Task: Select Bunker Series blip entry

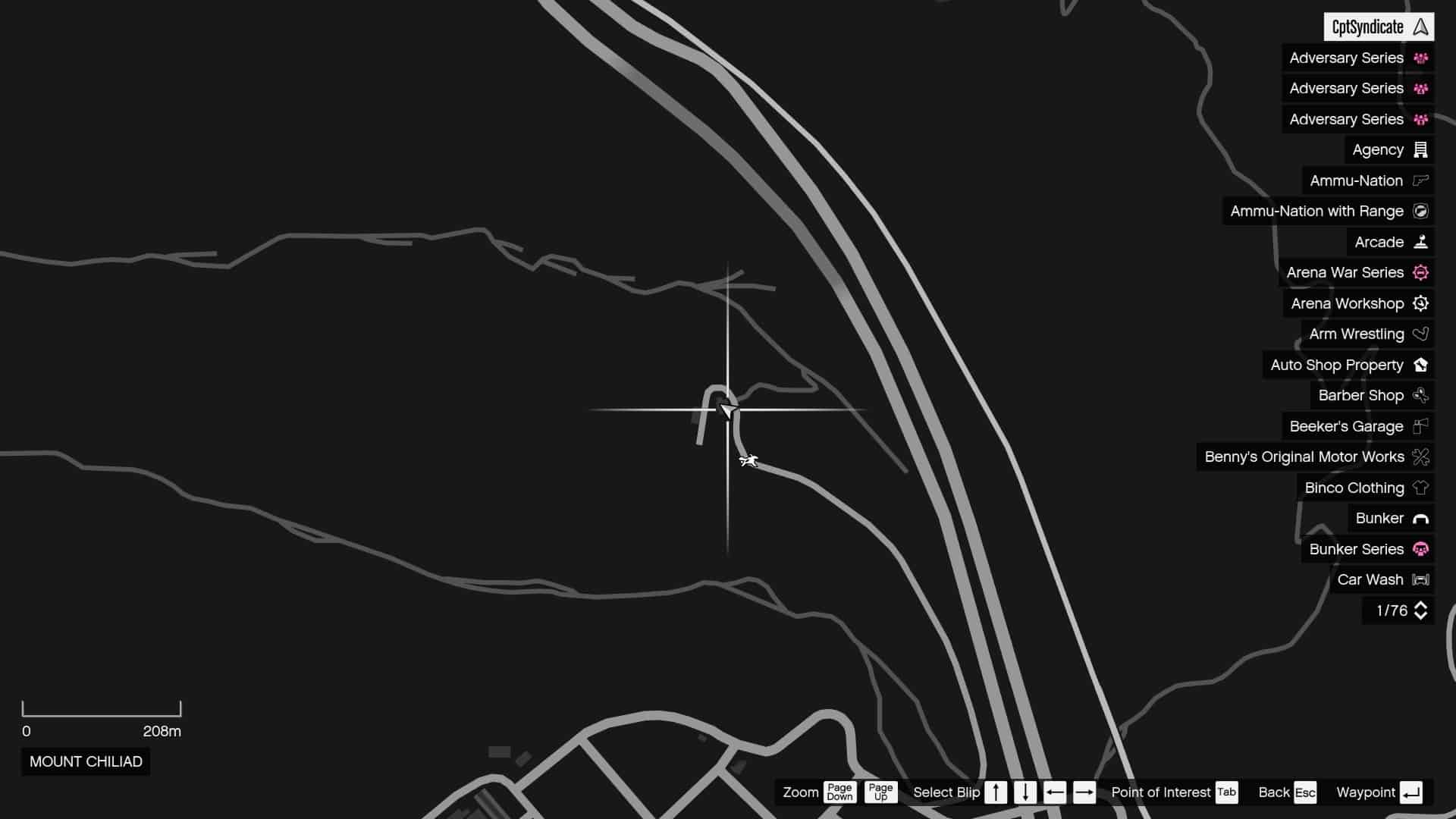Action: (x=1367, y=549)
